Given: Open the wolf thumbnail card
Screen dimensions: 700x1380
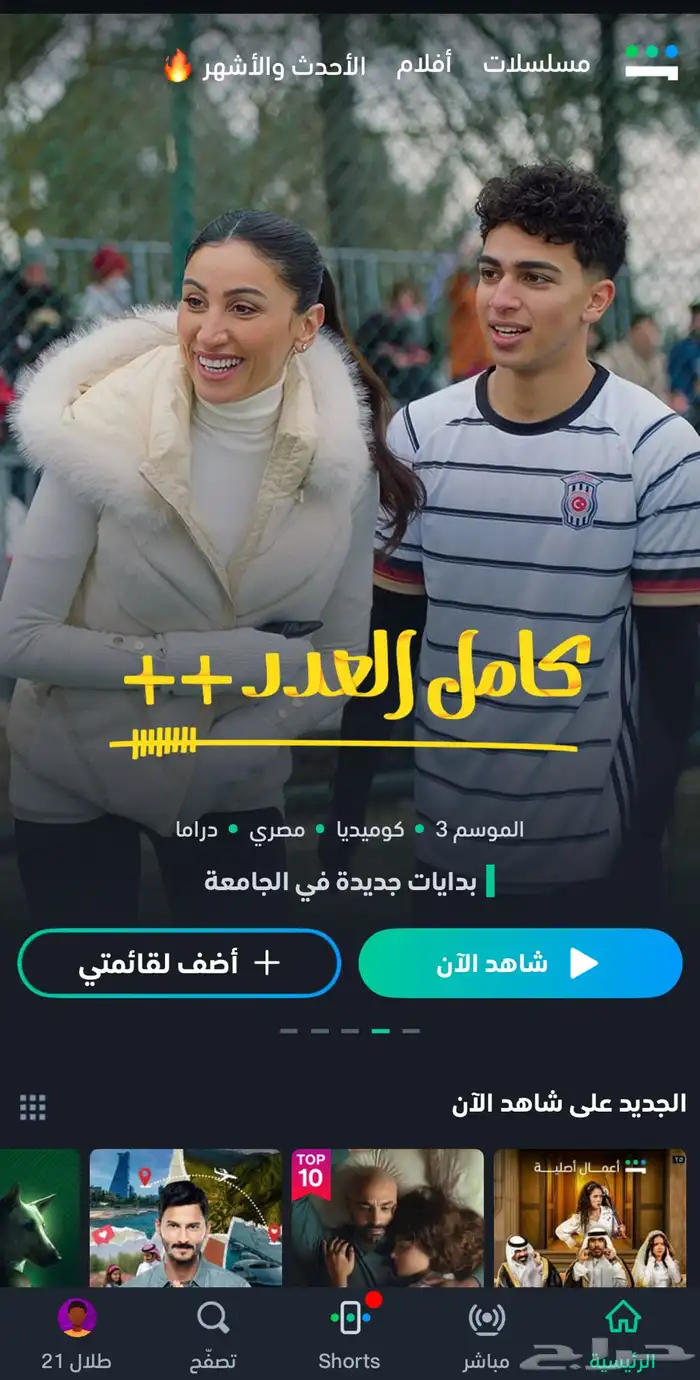Looking at the screenshot, I should [38, 1217].
